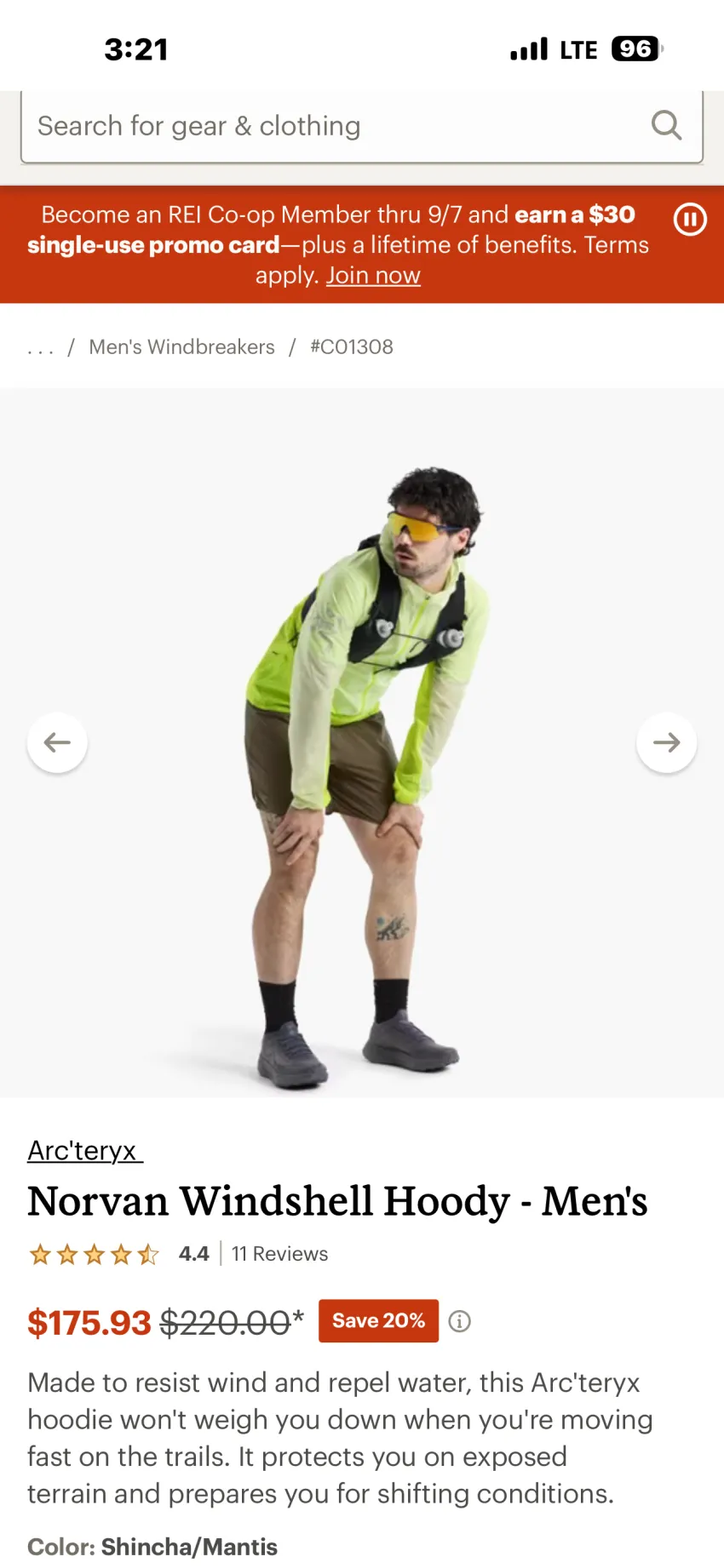Tap the magnifying glass search icon
Viewport: 724px width, 1568px height.
point(666,126)
